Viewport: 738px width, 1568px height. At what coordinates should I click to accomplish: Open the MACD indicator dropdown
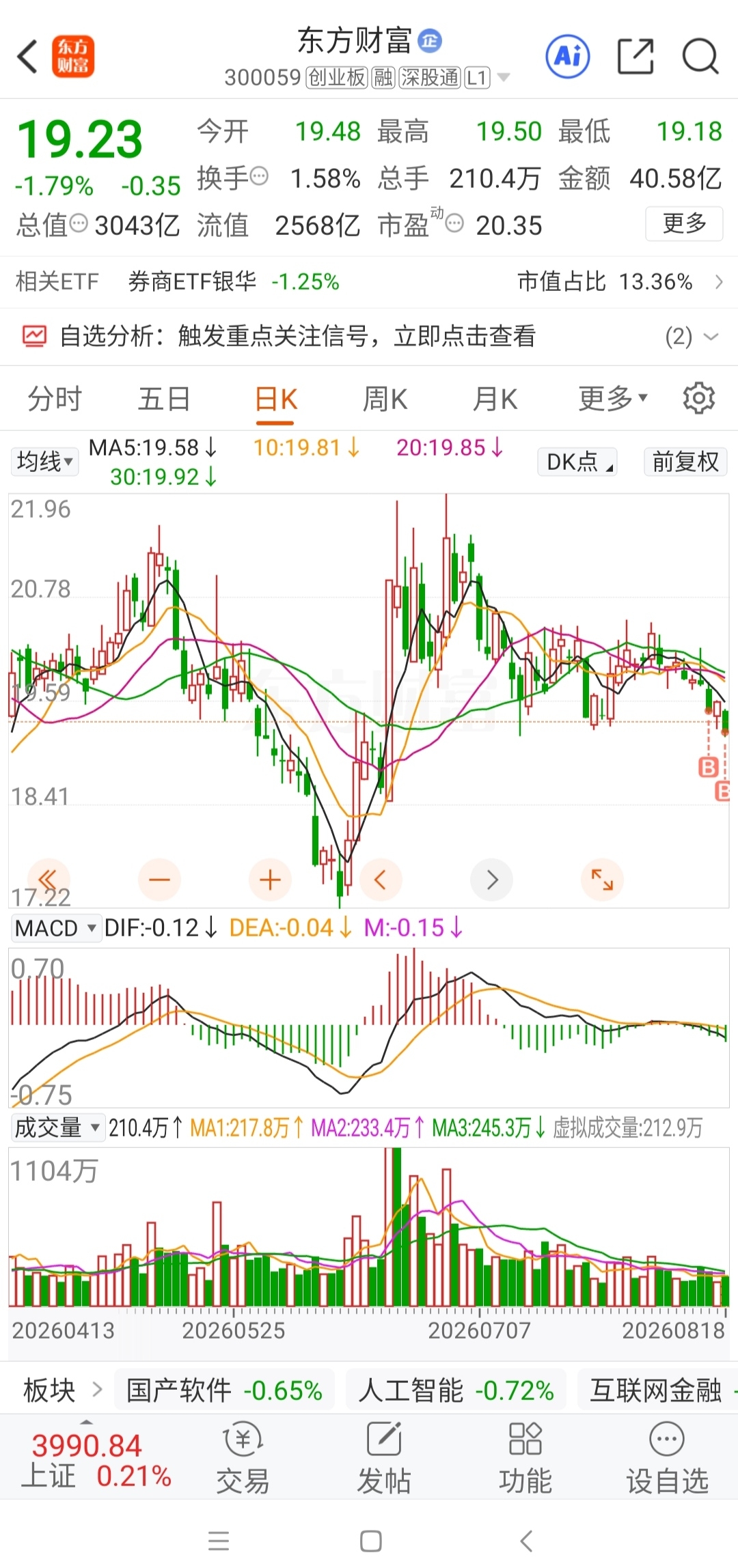(x=55, y=928)
